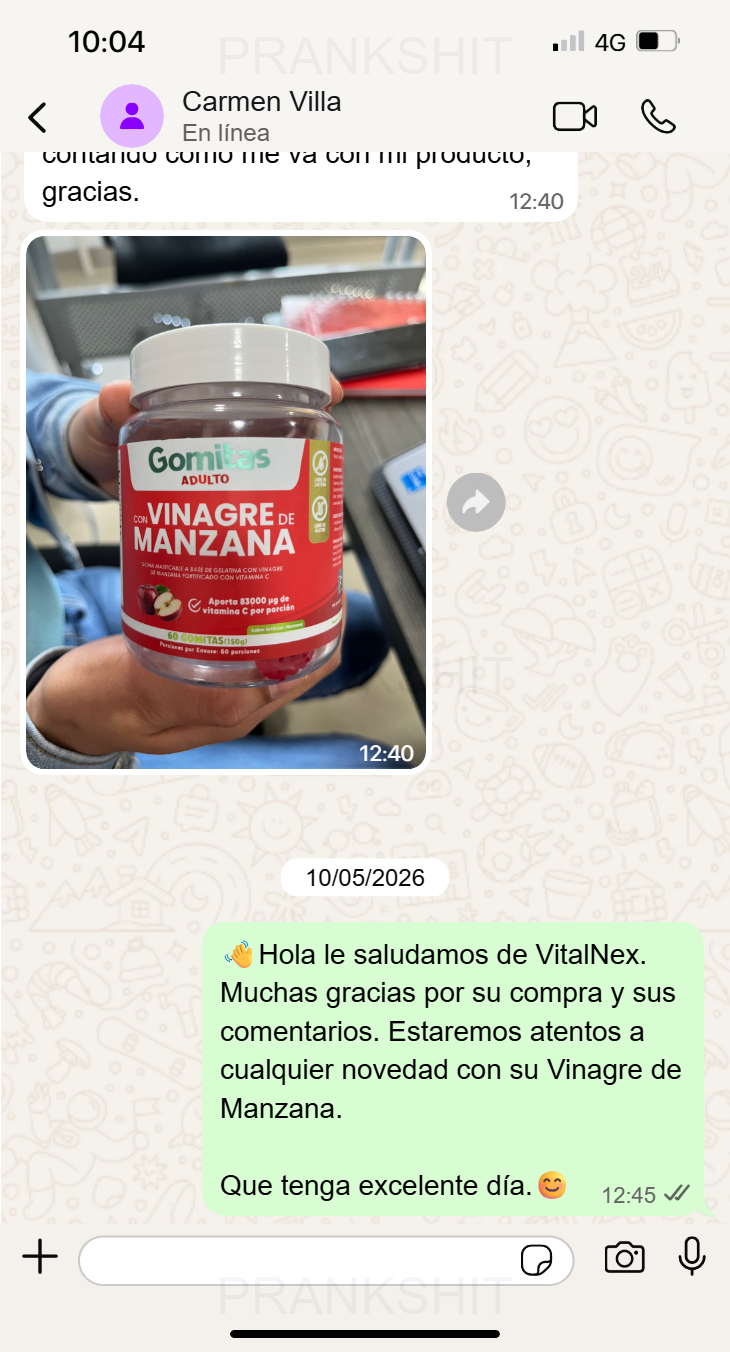
Task: Forward the gummies photo with the arrow icon
Action: coord(476,502)
